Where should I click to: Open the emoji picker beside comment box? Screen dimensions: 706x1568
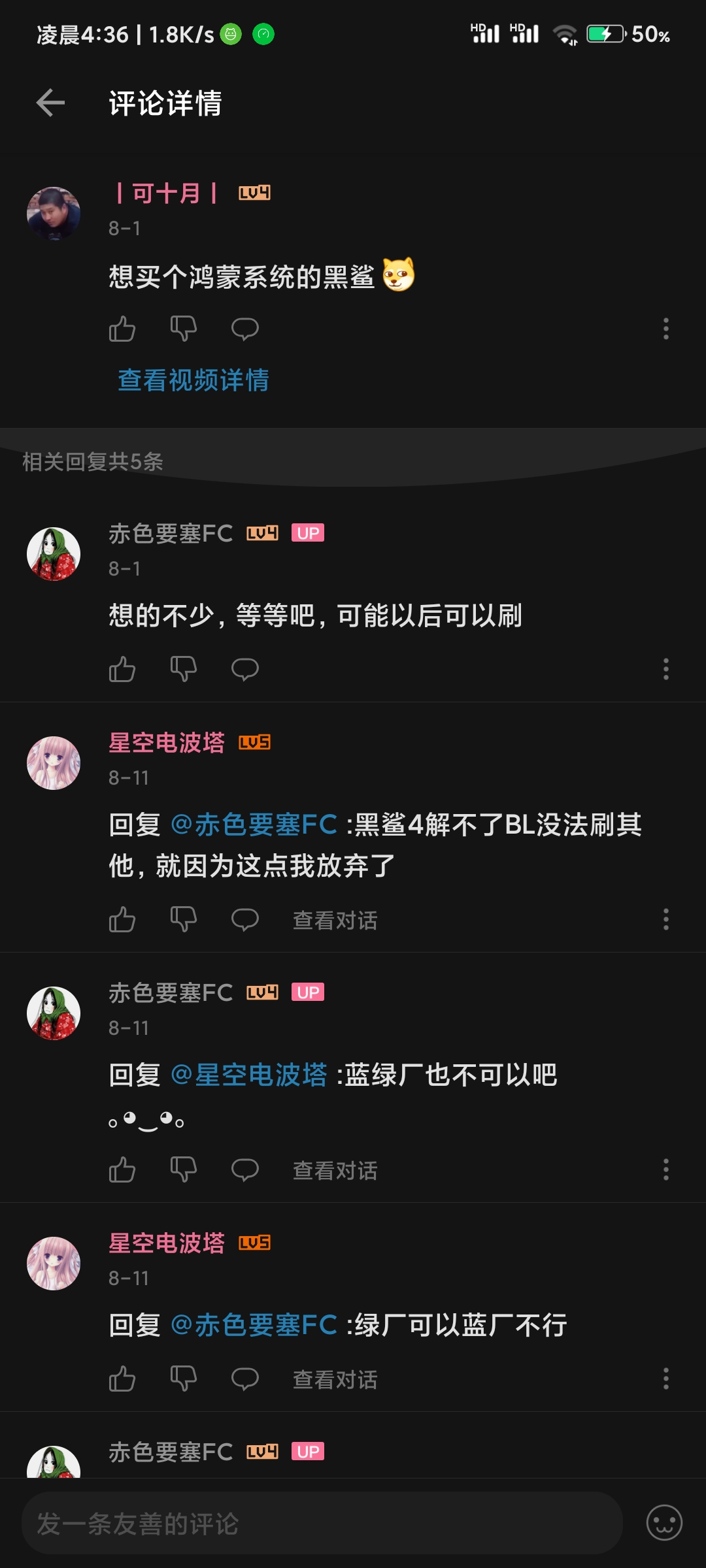(664, 1523)
